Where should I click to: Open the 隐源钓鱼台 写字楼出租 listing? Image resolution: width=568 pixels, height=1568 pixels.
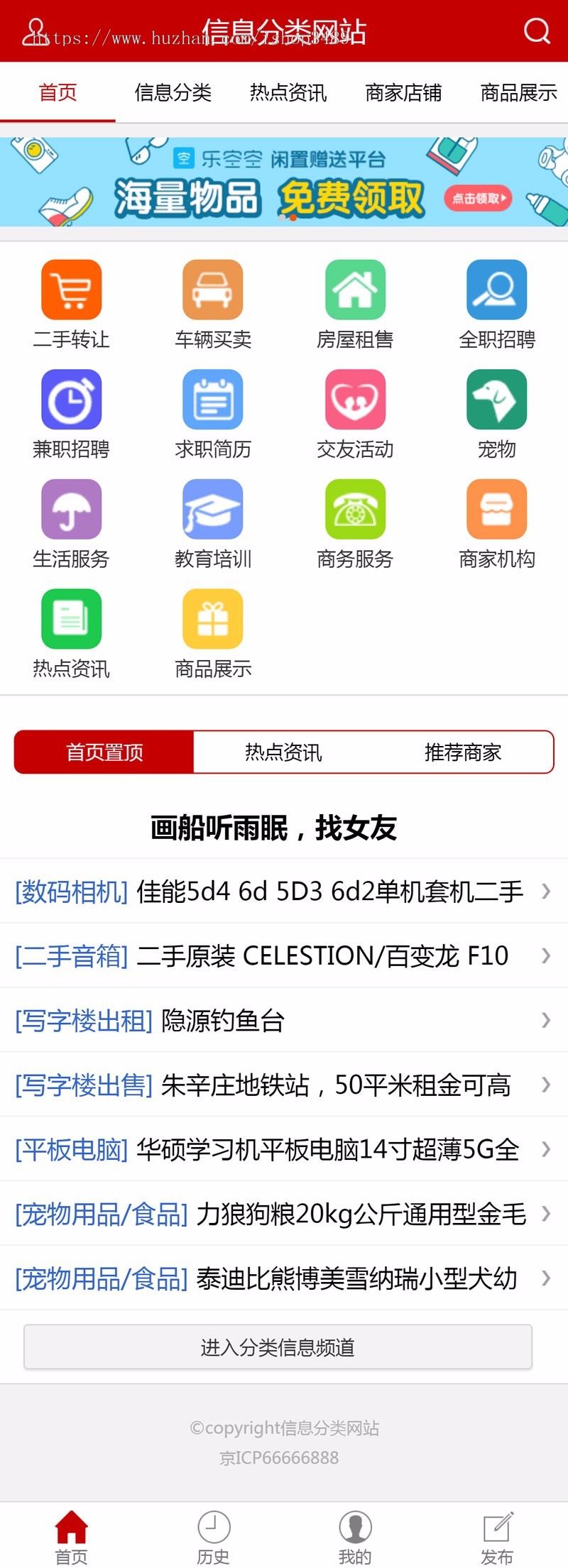click(284, 1020)
